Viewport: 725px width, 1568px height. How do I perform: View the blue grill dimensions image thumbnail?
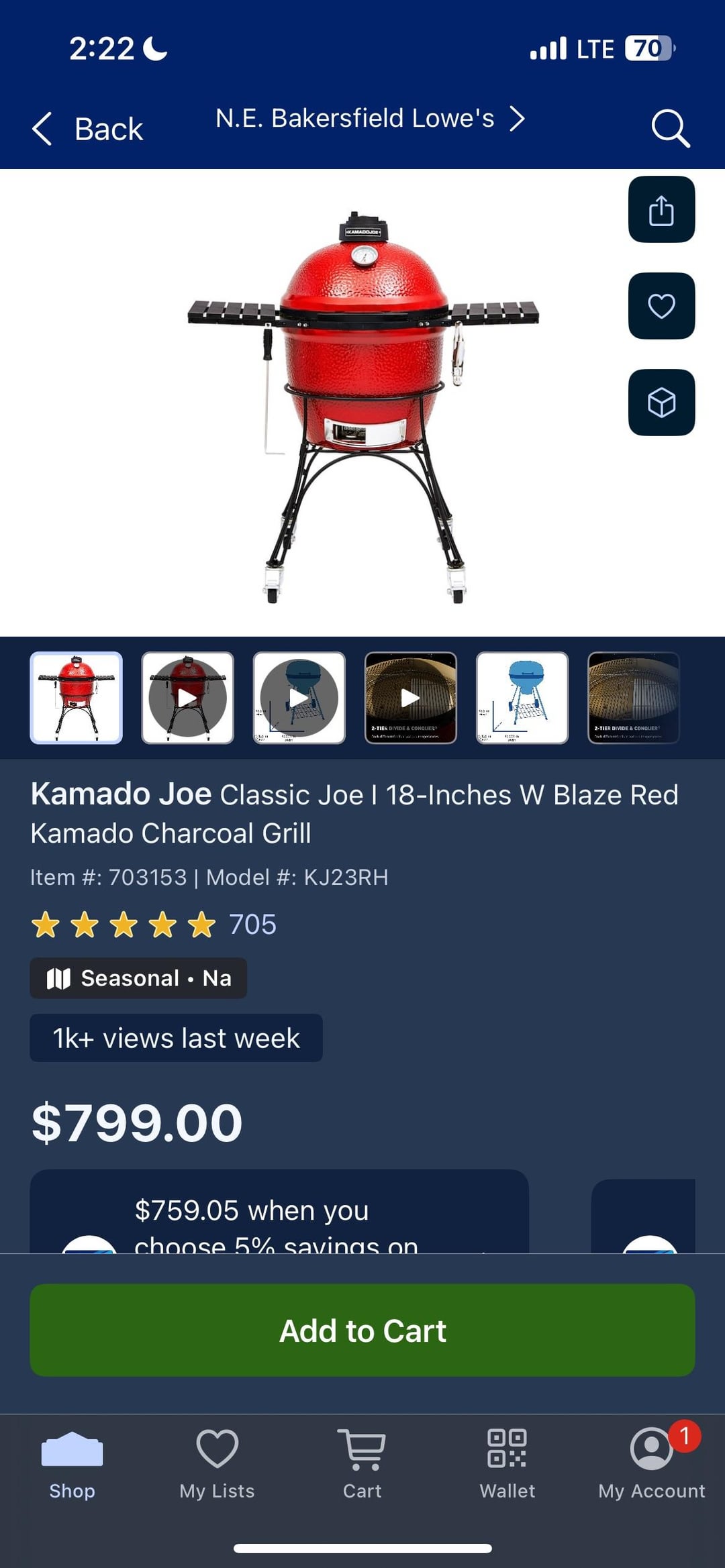coord(522,698)
